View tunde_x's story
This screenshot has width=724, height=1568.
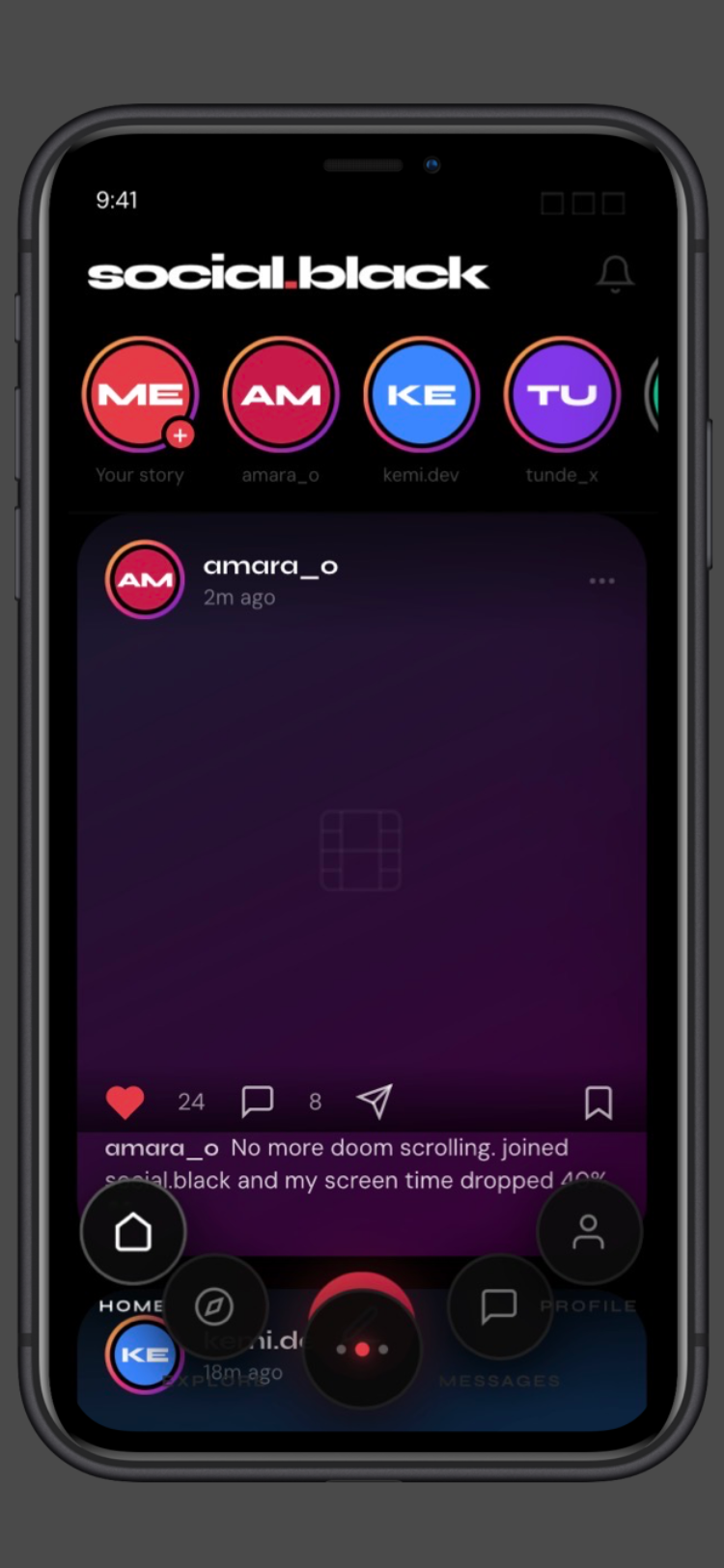click(562, 395)
